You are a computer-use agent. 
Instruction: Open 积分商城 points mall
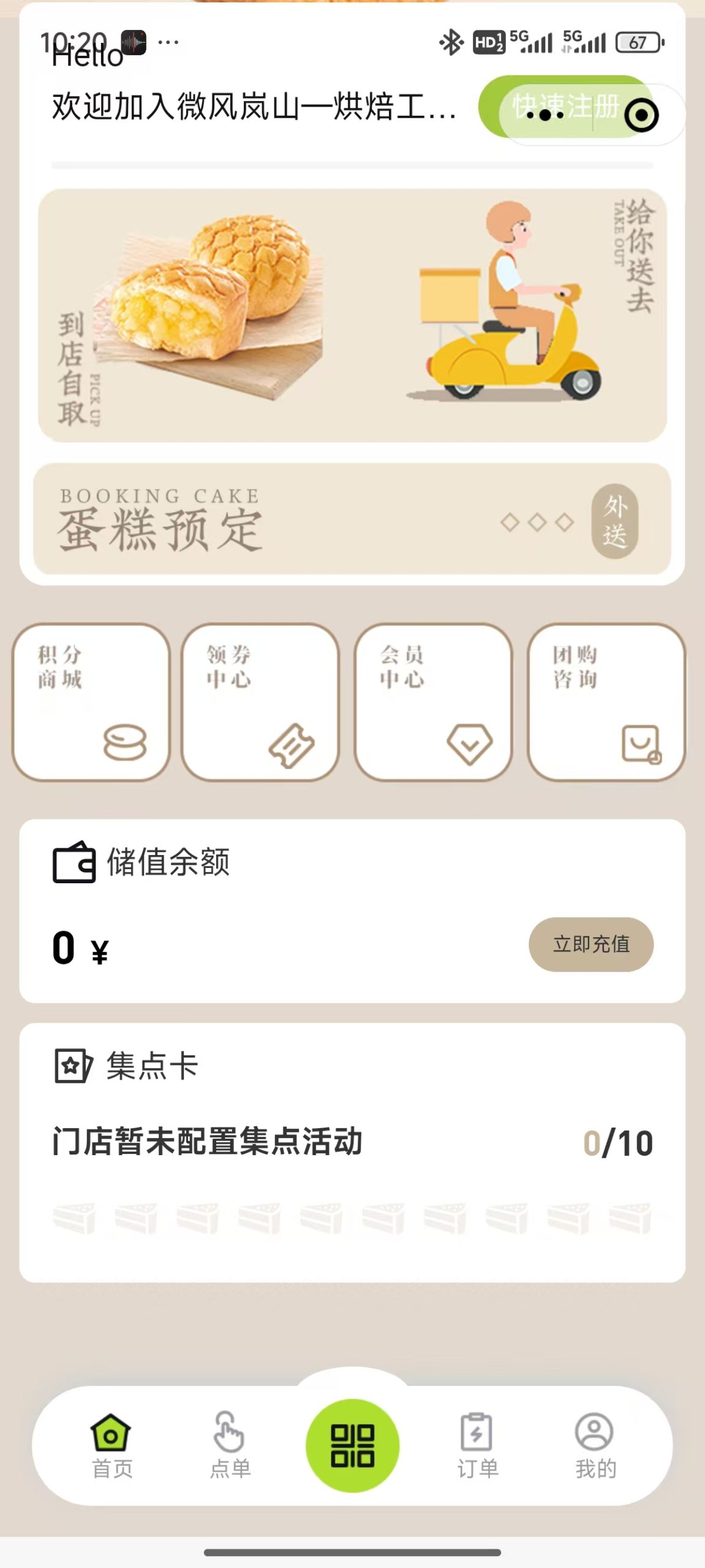[x=91, y=702]
